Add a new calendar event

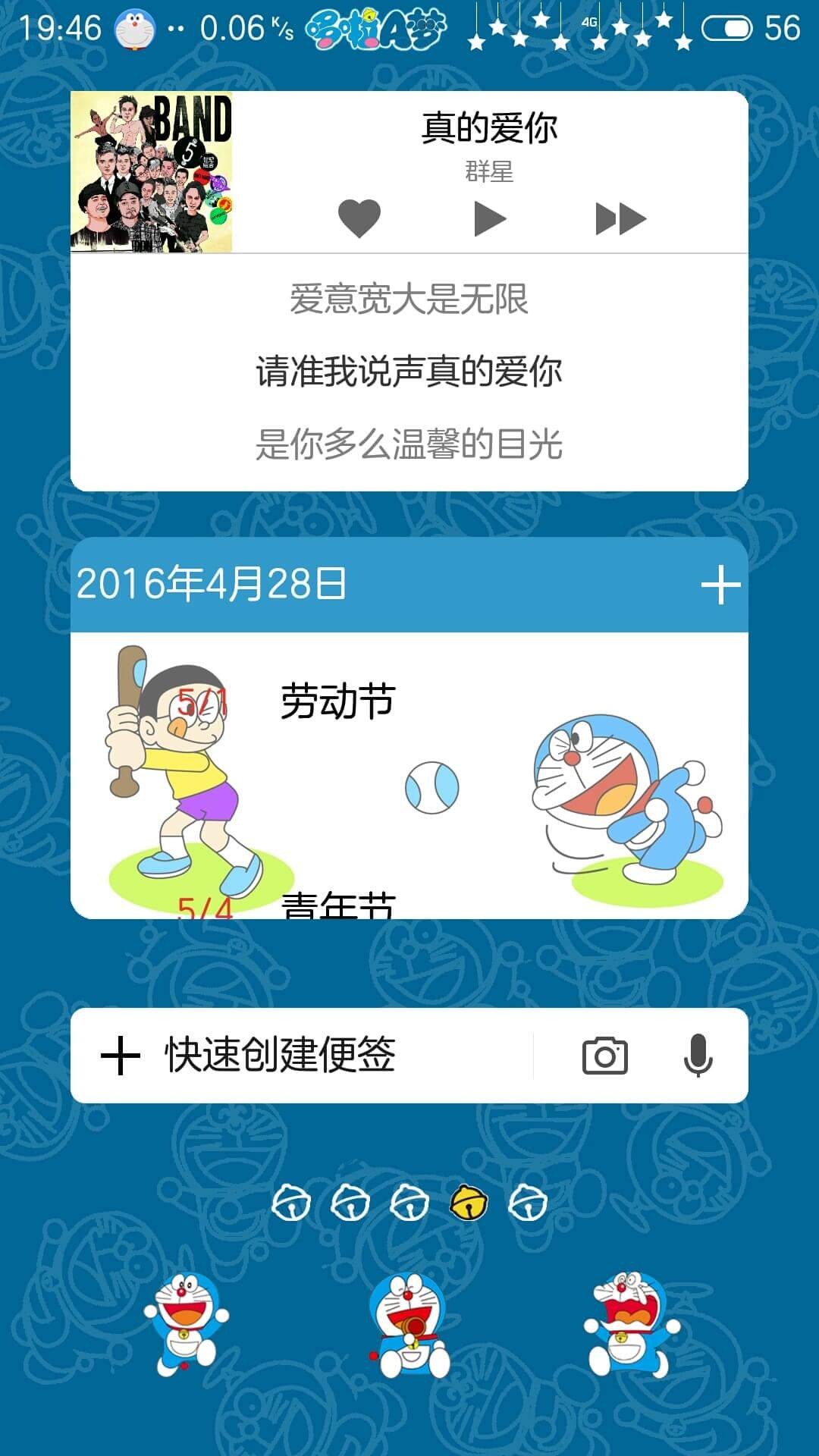720,585
